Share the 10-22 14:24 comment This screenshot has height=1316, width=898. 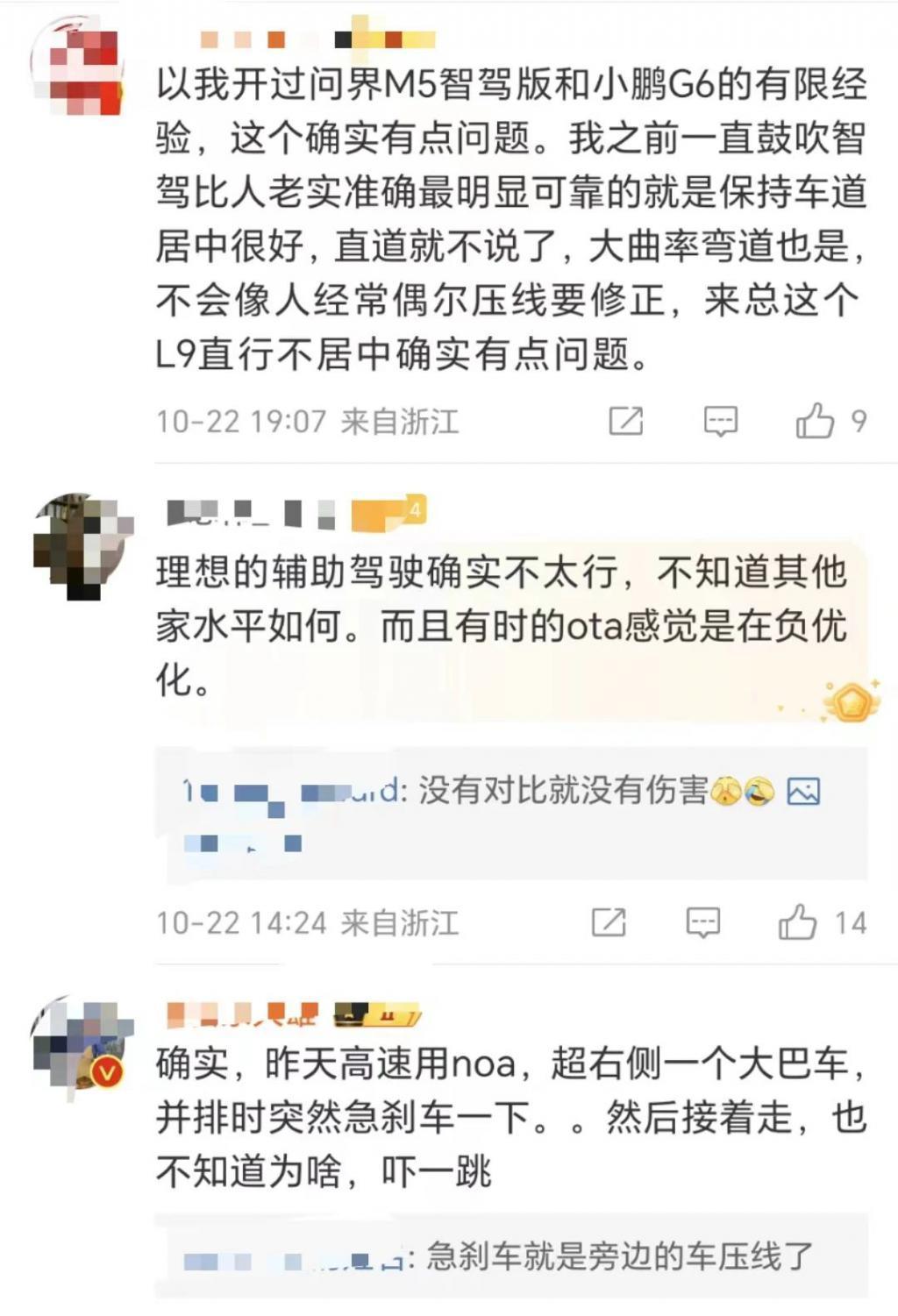click(x=609, y=923)
